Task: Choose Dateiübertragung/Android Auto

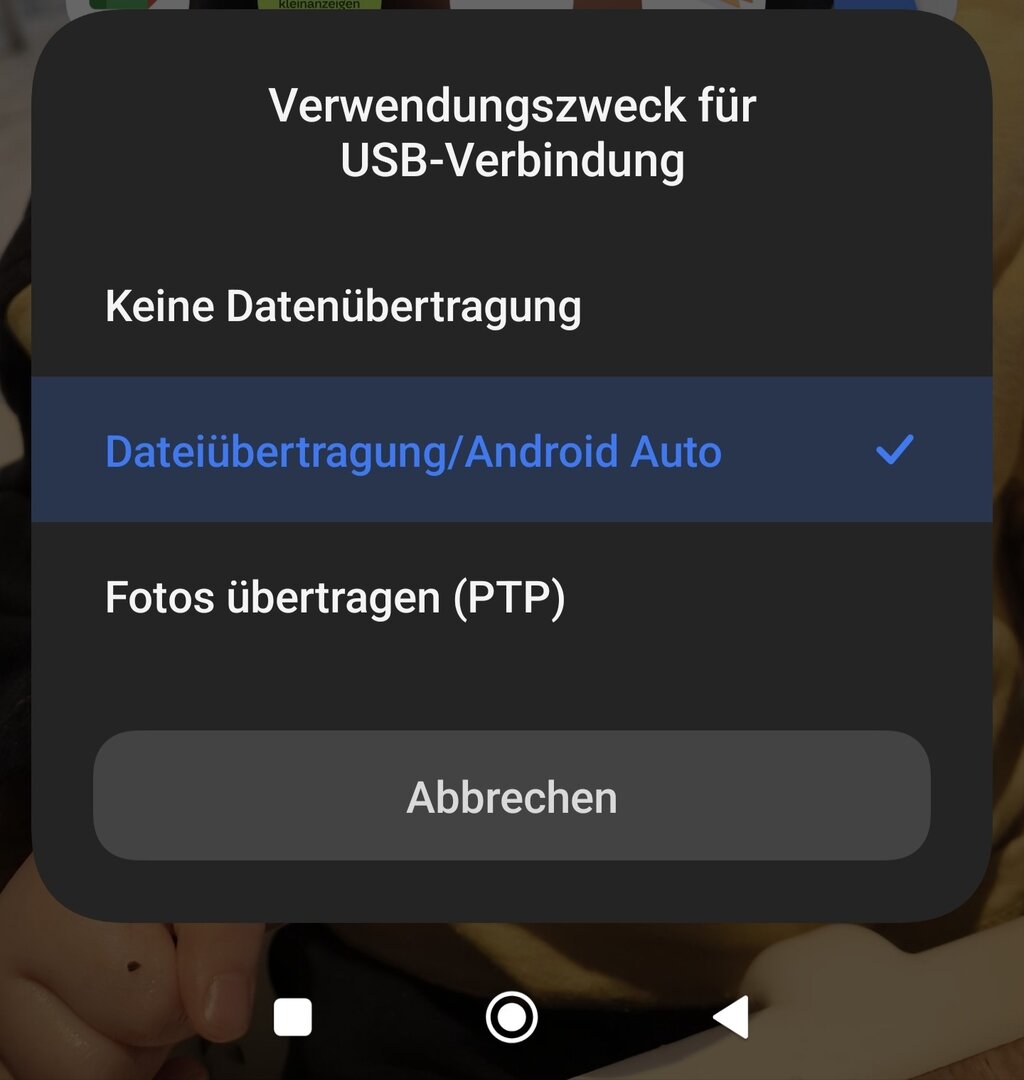Action: coord(413,452)
